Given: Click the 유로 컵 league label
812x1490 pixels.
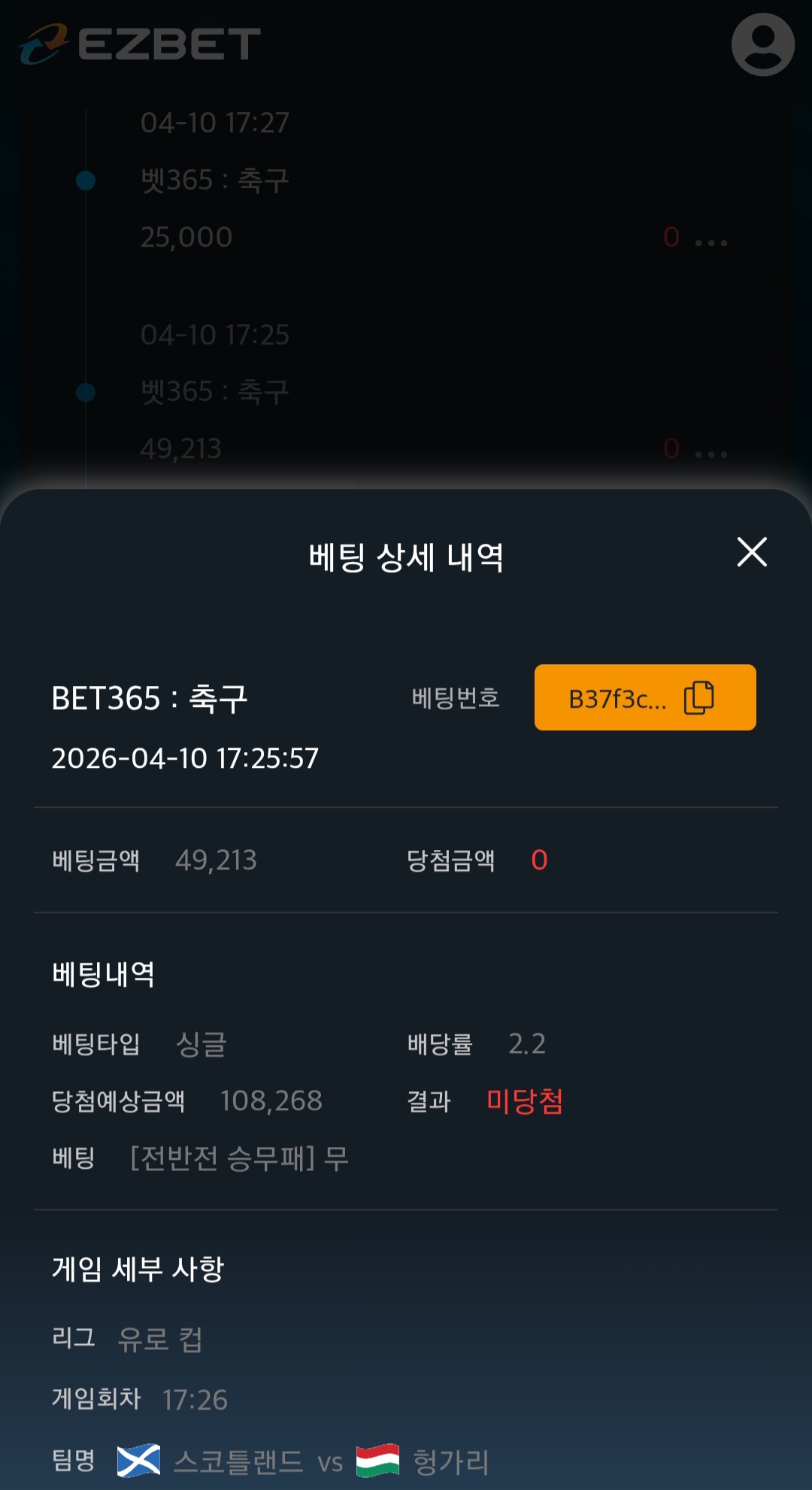Looking at the screenshot, I should (x=160, y=1337).
